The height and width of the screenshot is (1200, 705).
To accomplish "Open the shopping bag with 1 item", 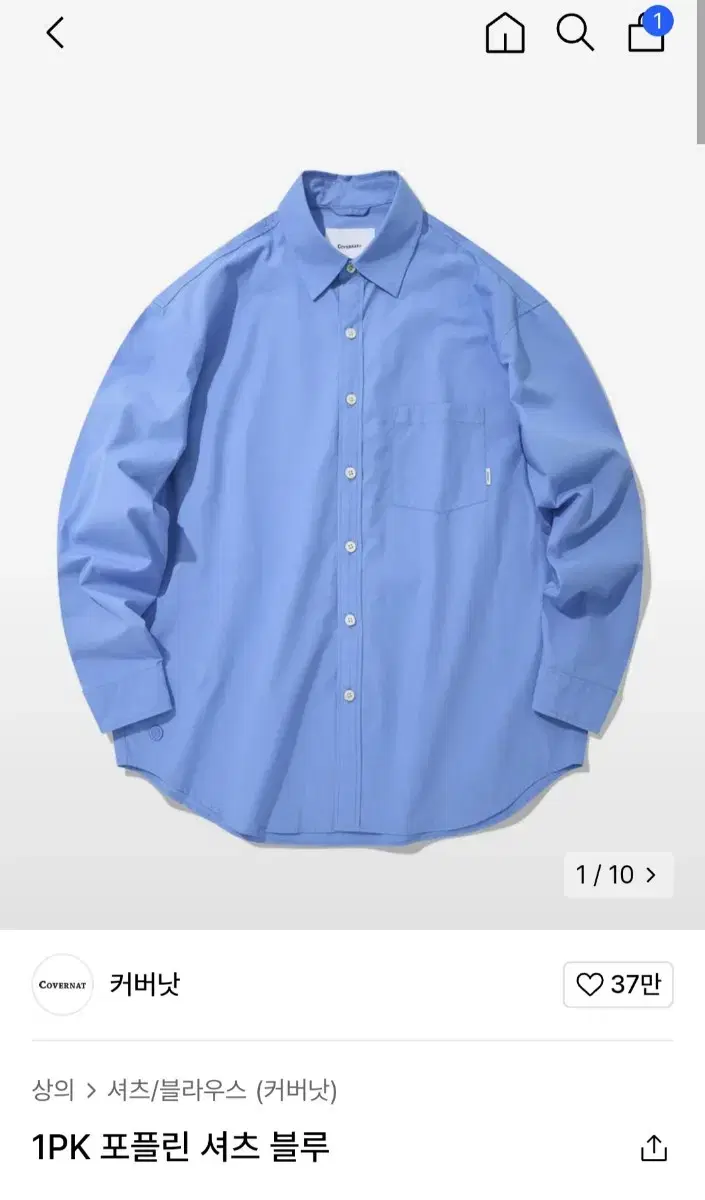I will click(x=648, y=30).
